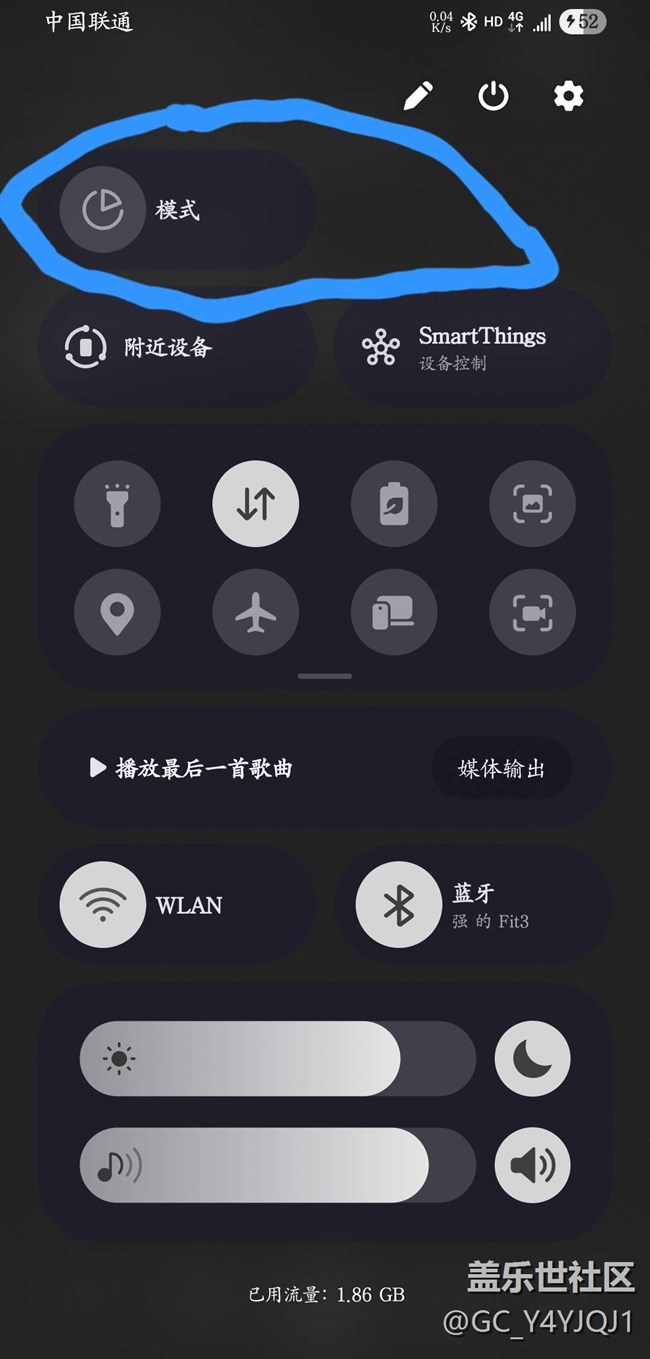The height and width of the screenshot is (1359, 650).
Task: Play the last song (播放最后一首歌曲)
Action: 192,768
